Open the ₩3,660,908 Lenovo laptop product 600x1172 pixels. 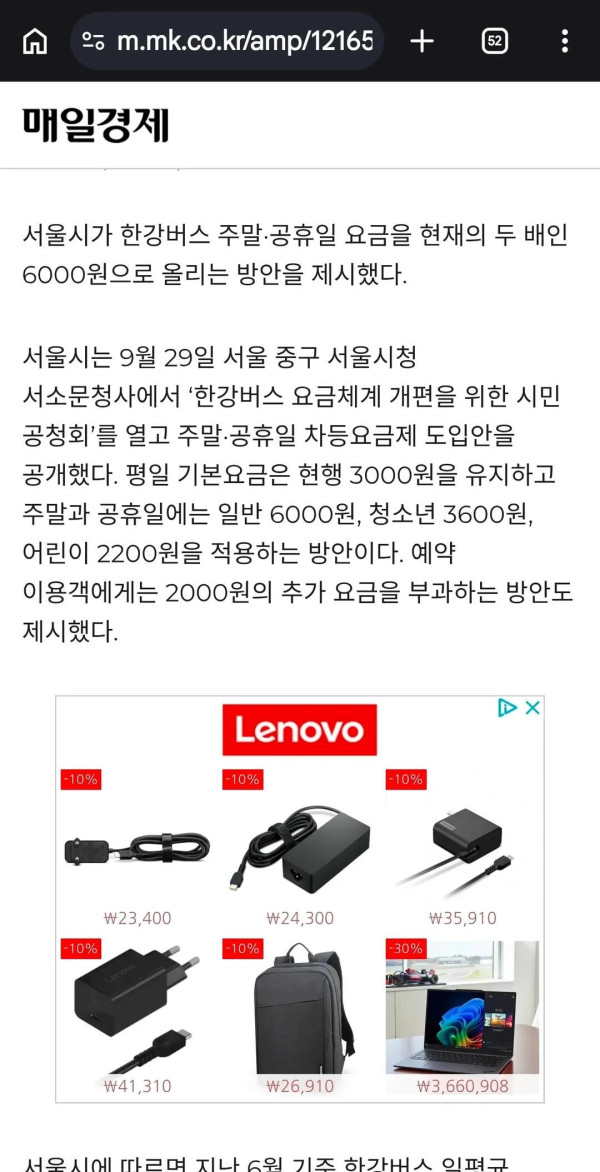tap(463, 1018)
